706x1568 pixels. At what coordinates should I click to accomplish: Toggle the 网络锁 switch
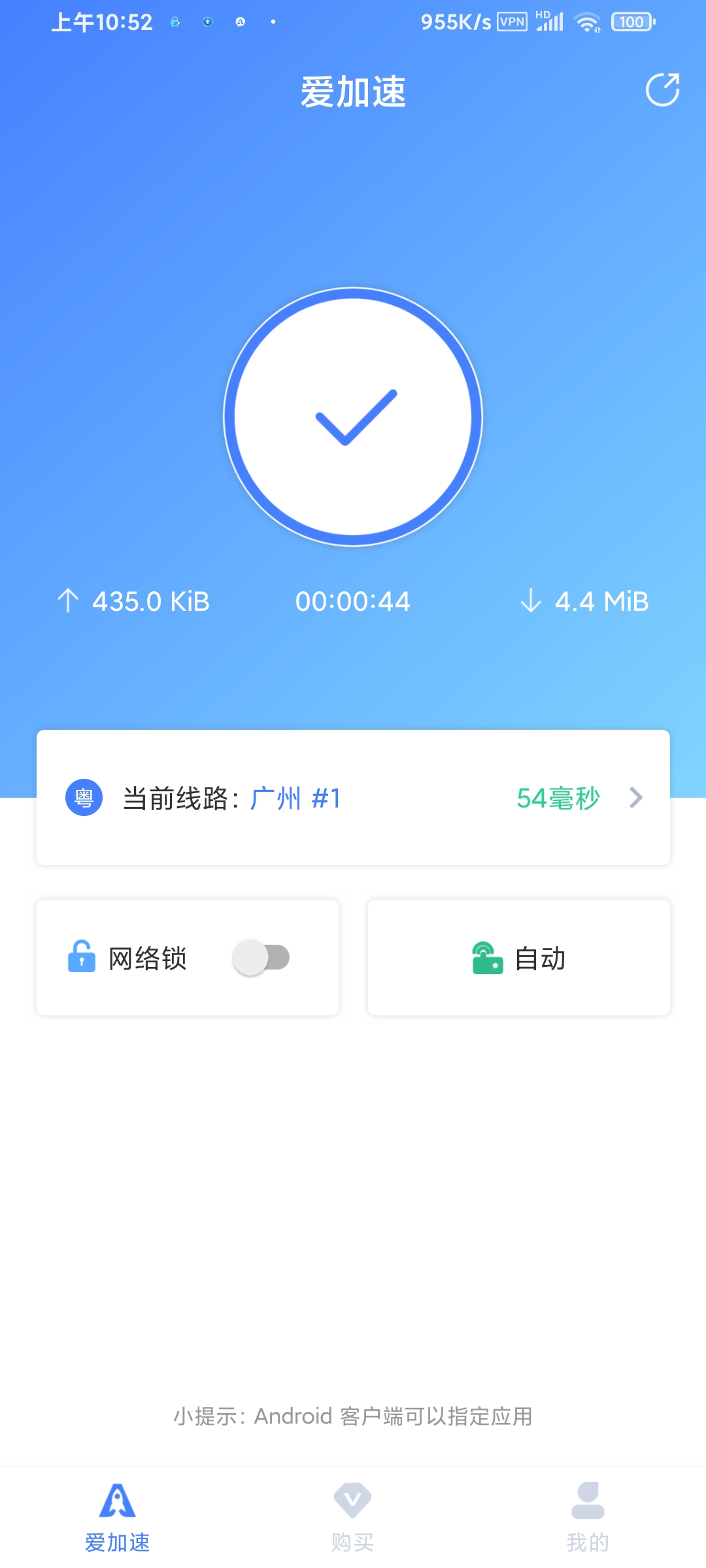261,958
